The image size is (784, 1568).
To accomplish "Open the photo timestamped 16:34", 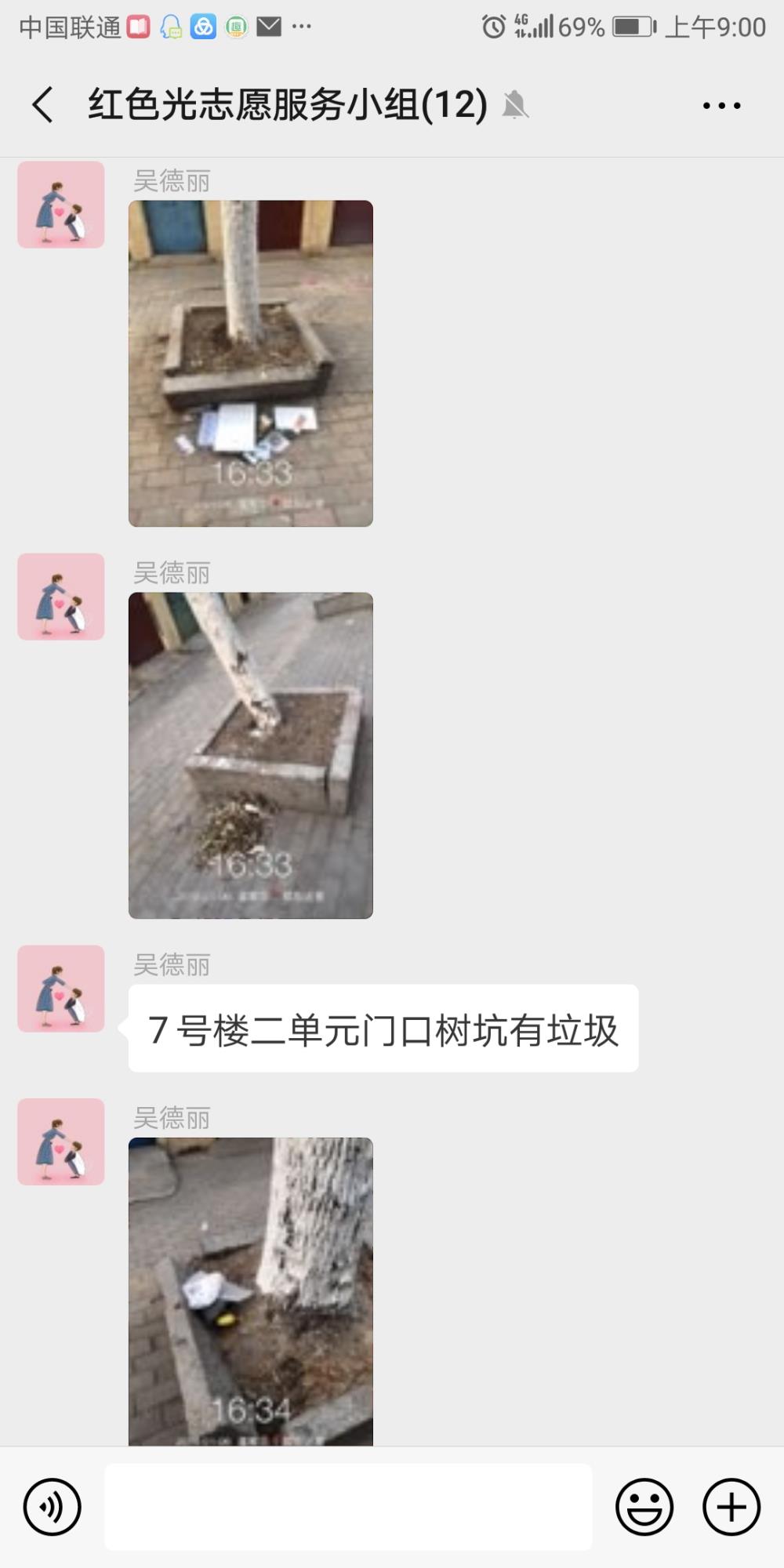I will [251, 1291].
